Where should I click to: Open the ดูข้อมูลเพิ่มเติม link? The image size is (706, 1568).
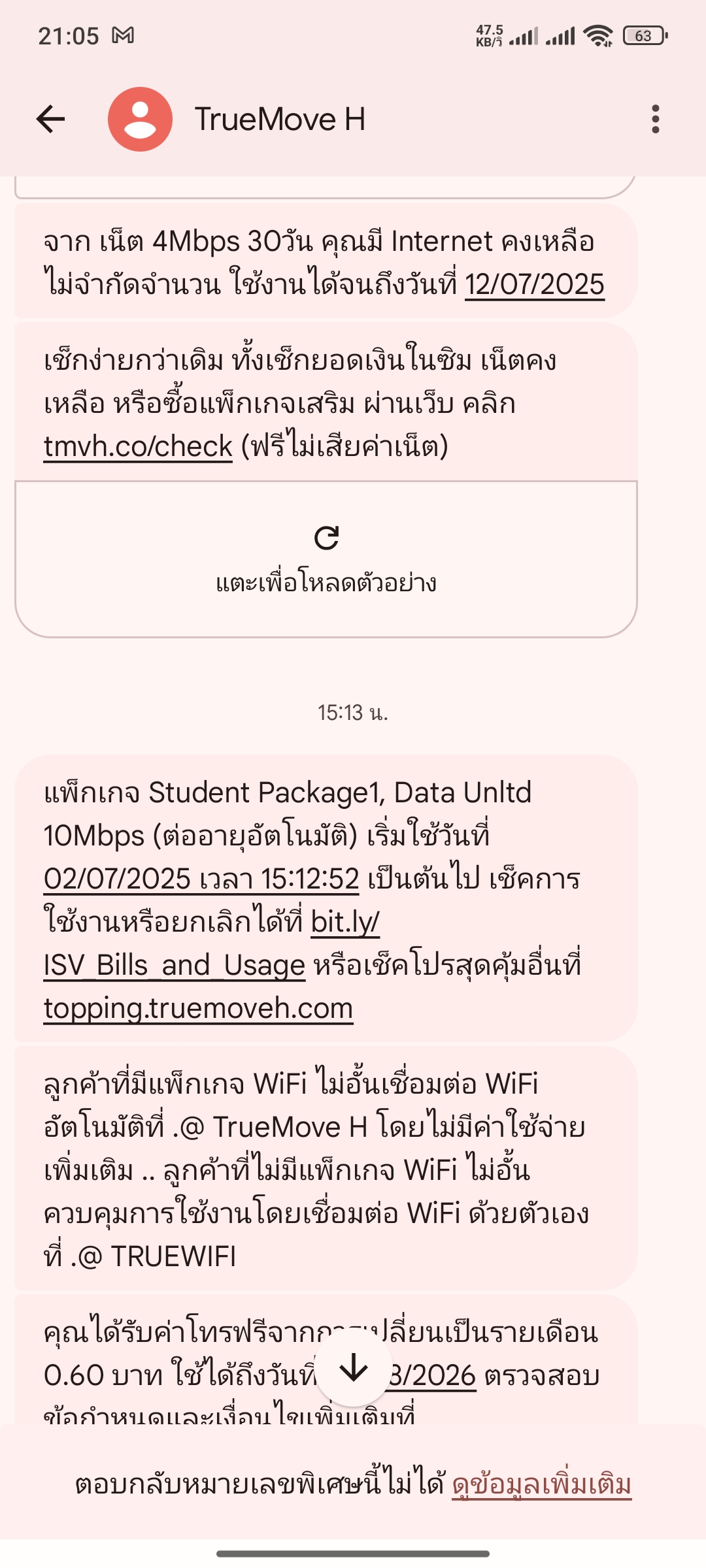coord(542,1484)
